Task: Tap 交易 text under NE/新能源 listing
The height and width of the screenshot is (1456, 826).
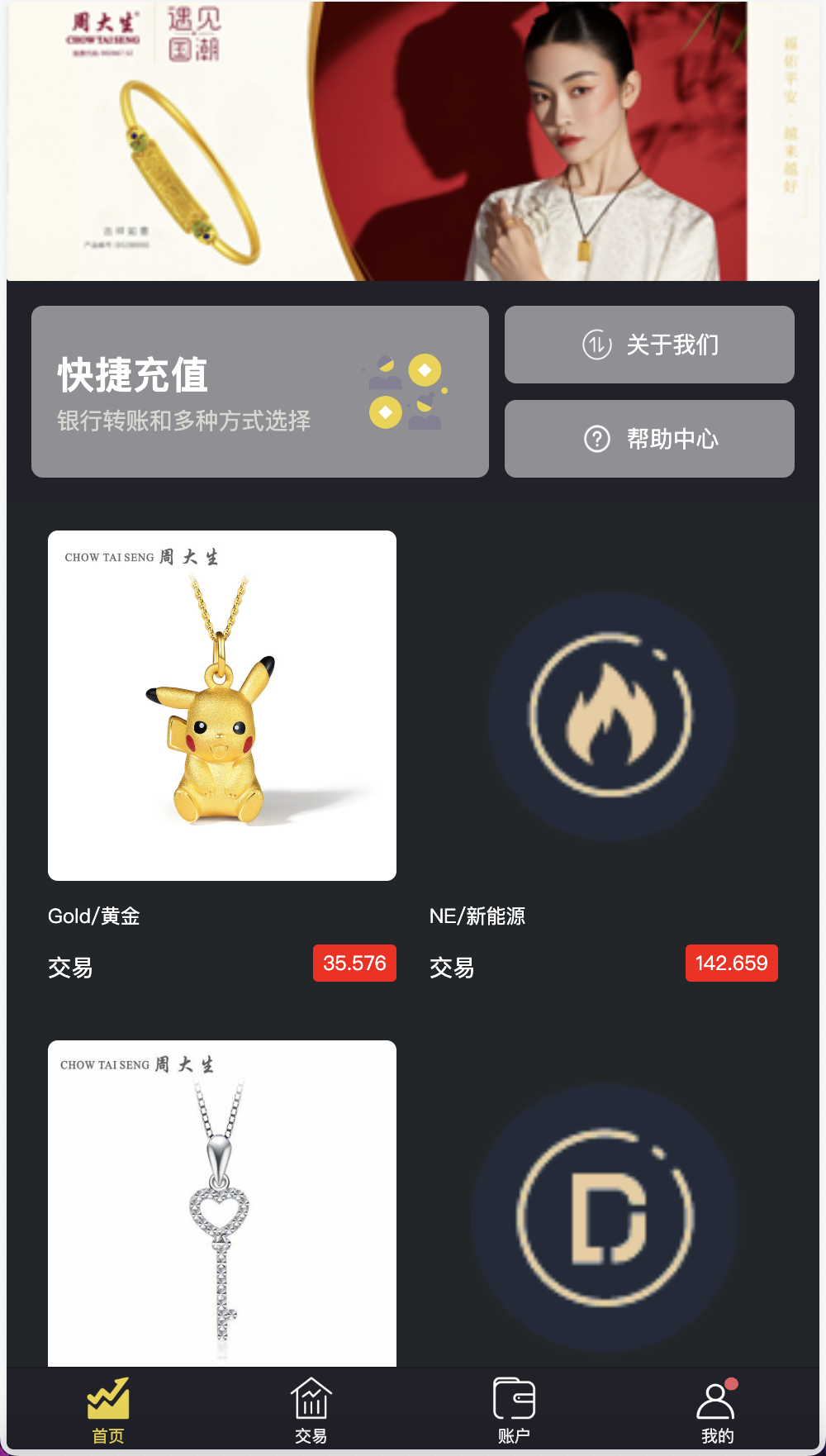Action: point(452,968)
